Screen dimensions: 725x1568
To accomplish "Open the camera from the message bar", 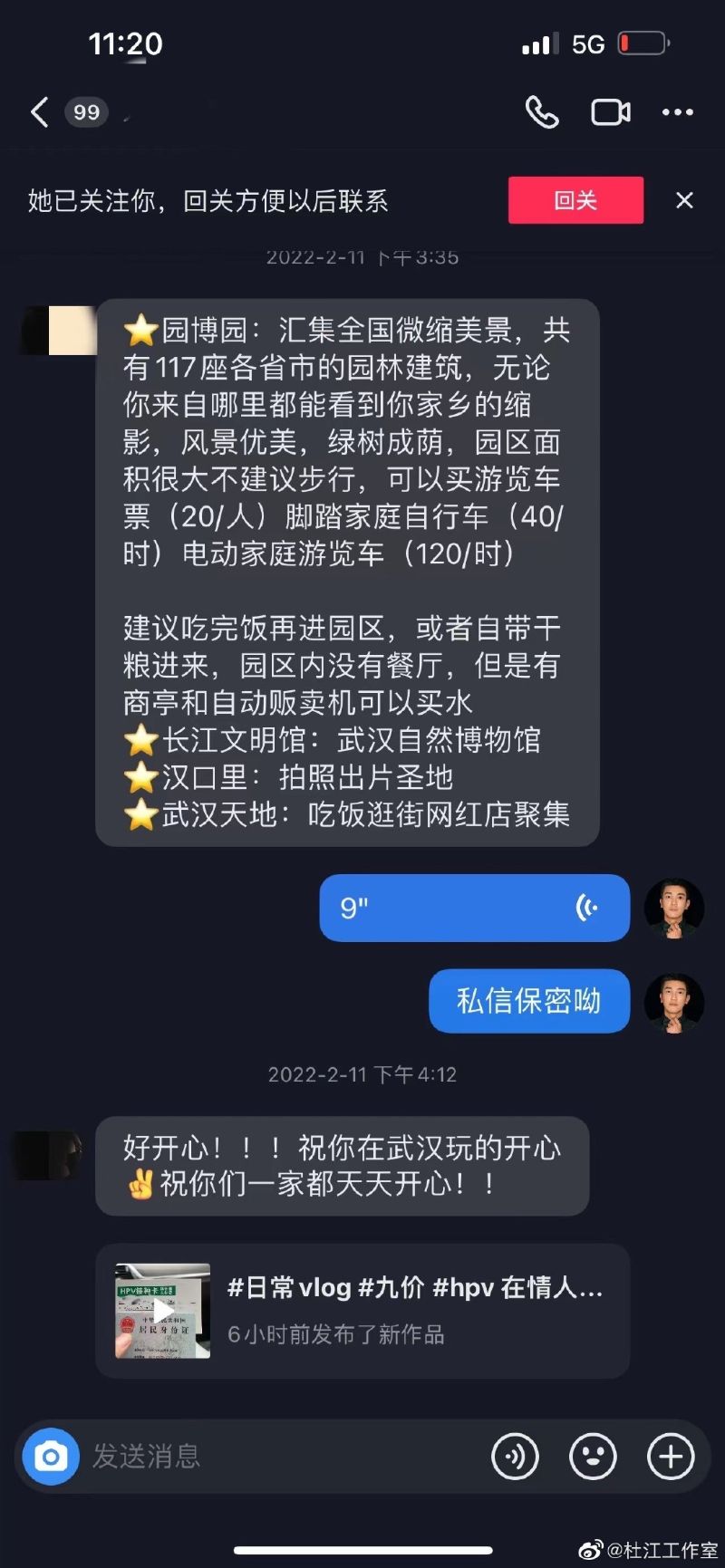I will (51, 1457).
